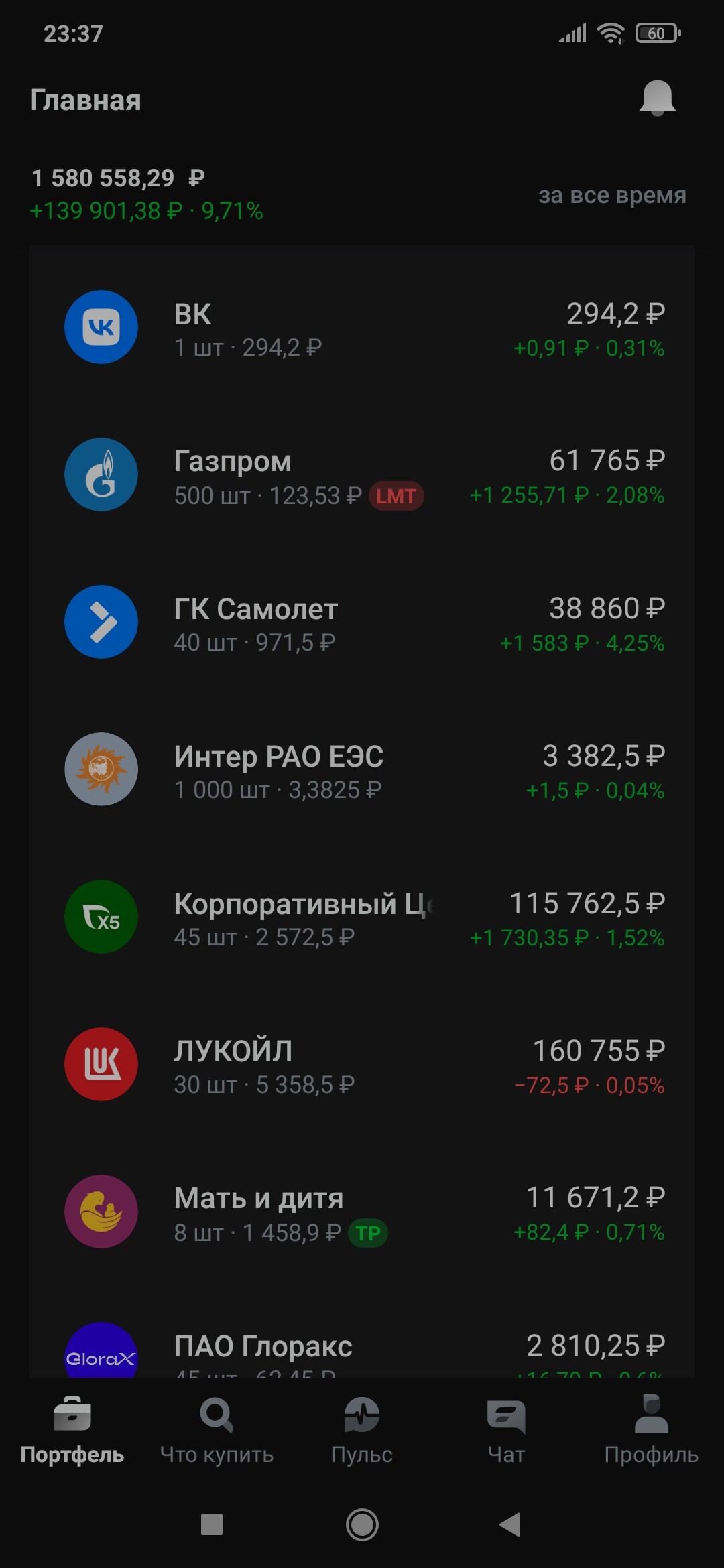Tap the system home button

(x=362, y=1524)
